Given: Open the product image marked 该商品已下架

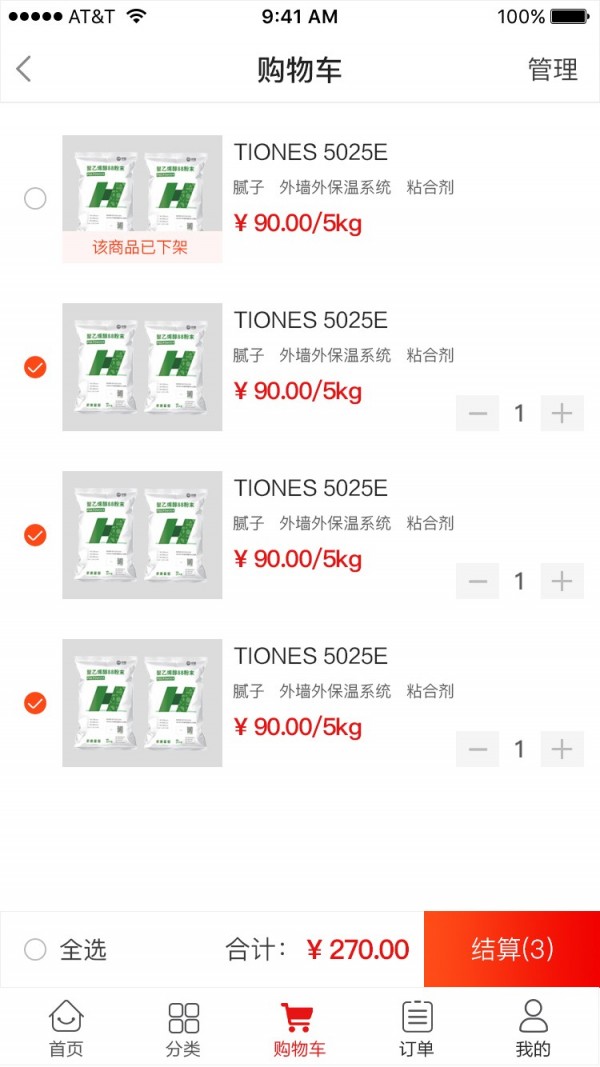Looking at the screenshot, I should [x=142, y=198].
